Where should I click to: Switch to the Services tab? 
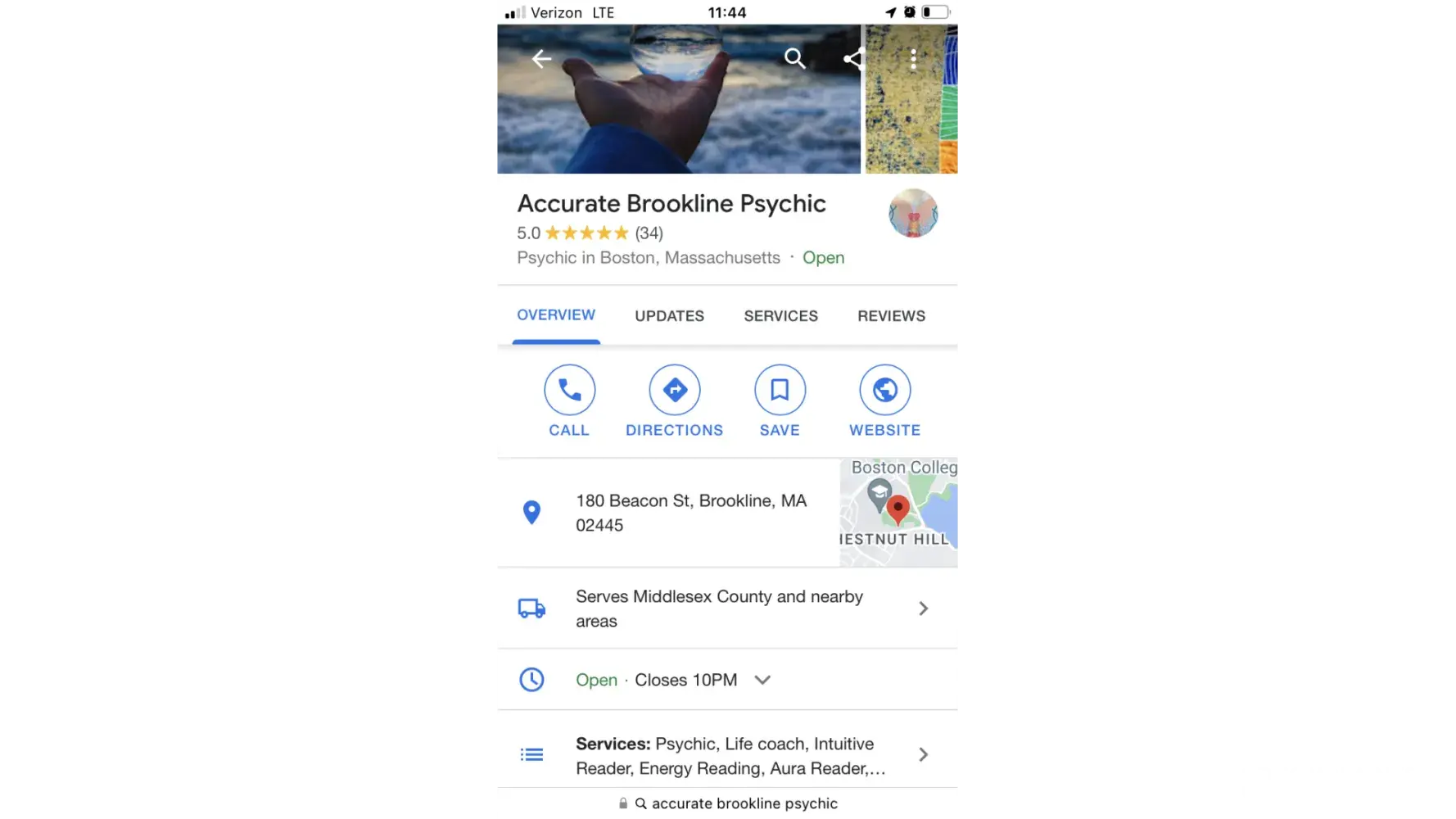(780, 316)
